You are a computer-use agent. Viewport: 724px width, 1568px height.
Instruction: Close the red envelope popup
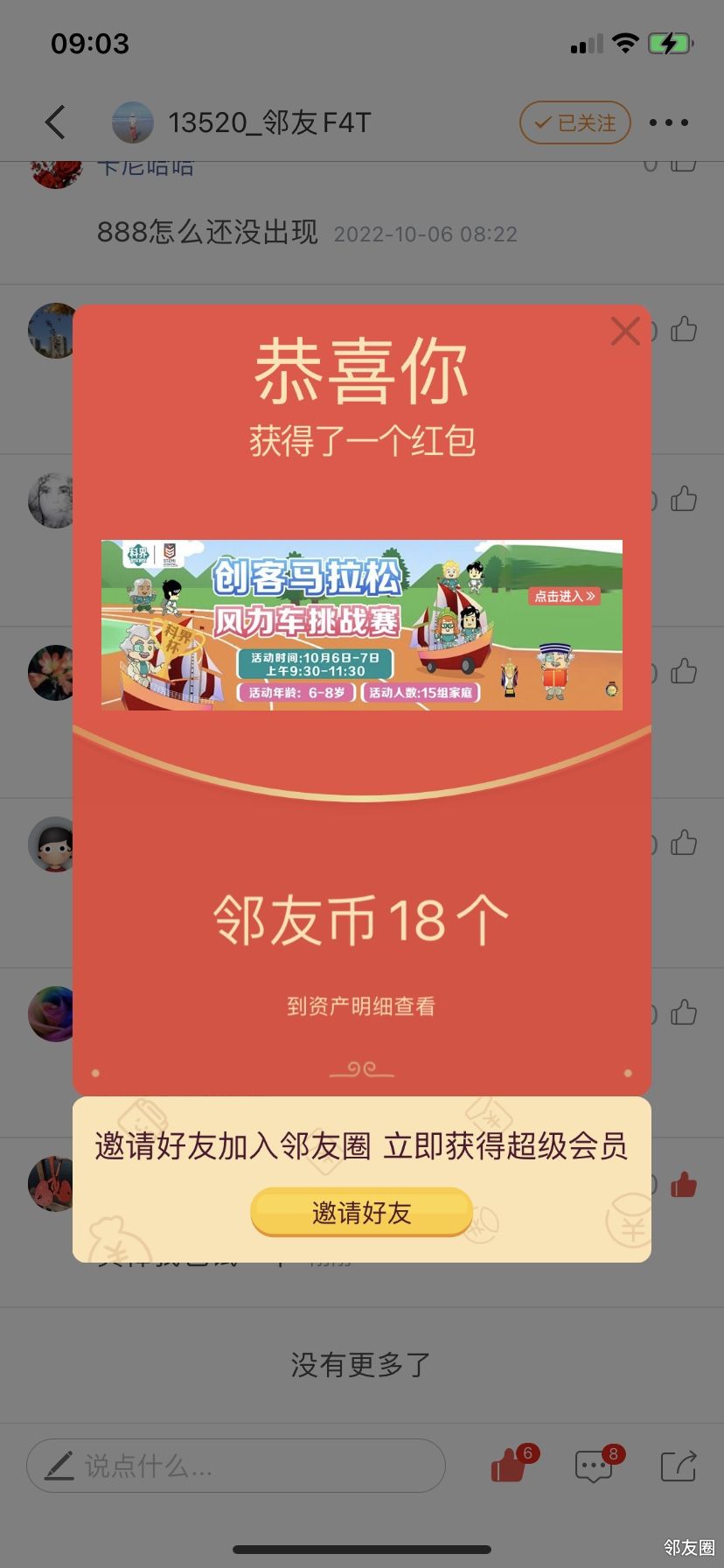pos(625,332)
